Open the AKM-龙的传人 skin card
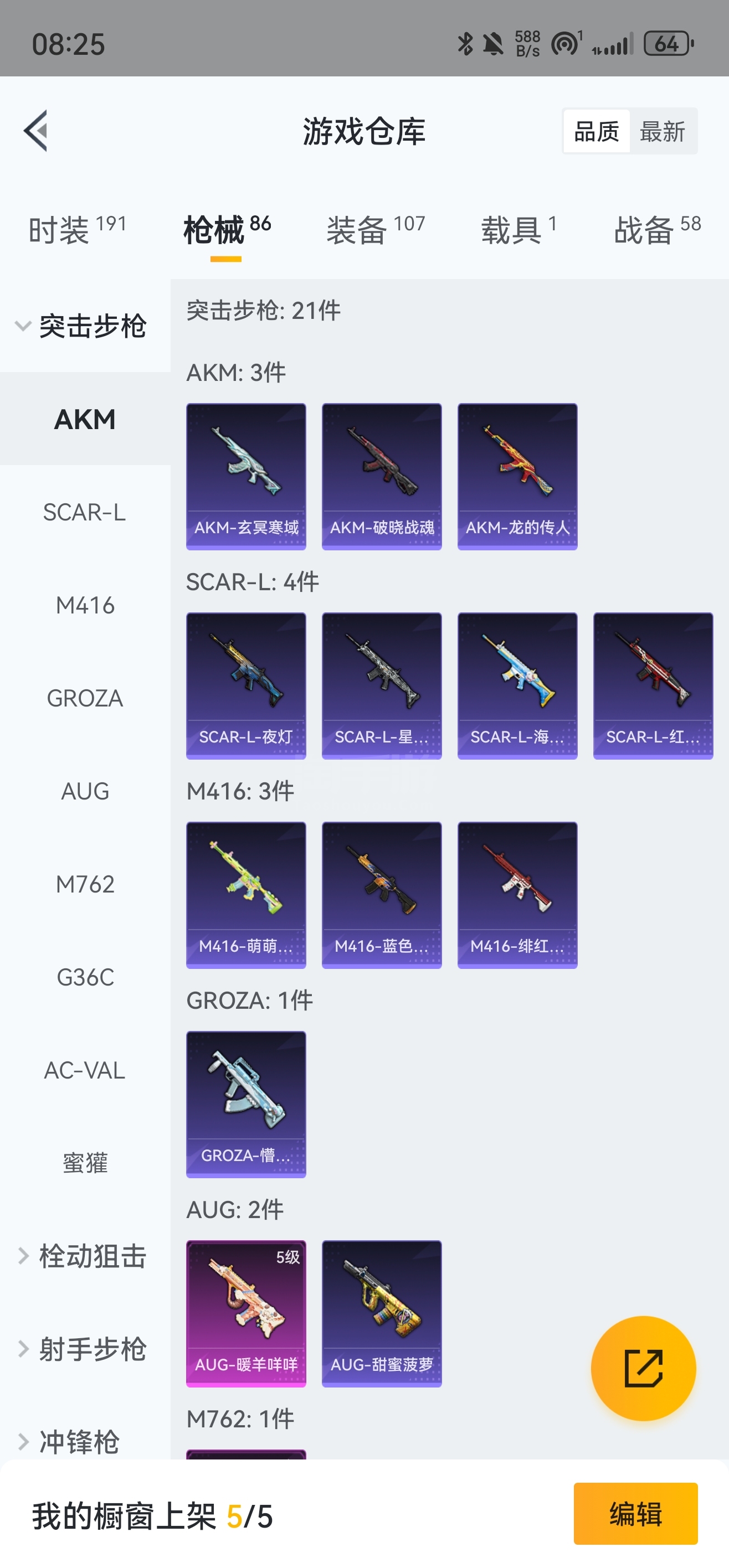The height and width of the screenshot is (1568, 729). [517, 477]
